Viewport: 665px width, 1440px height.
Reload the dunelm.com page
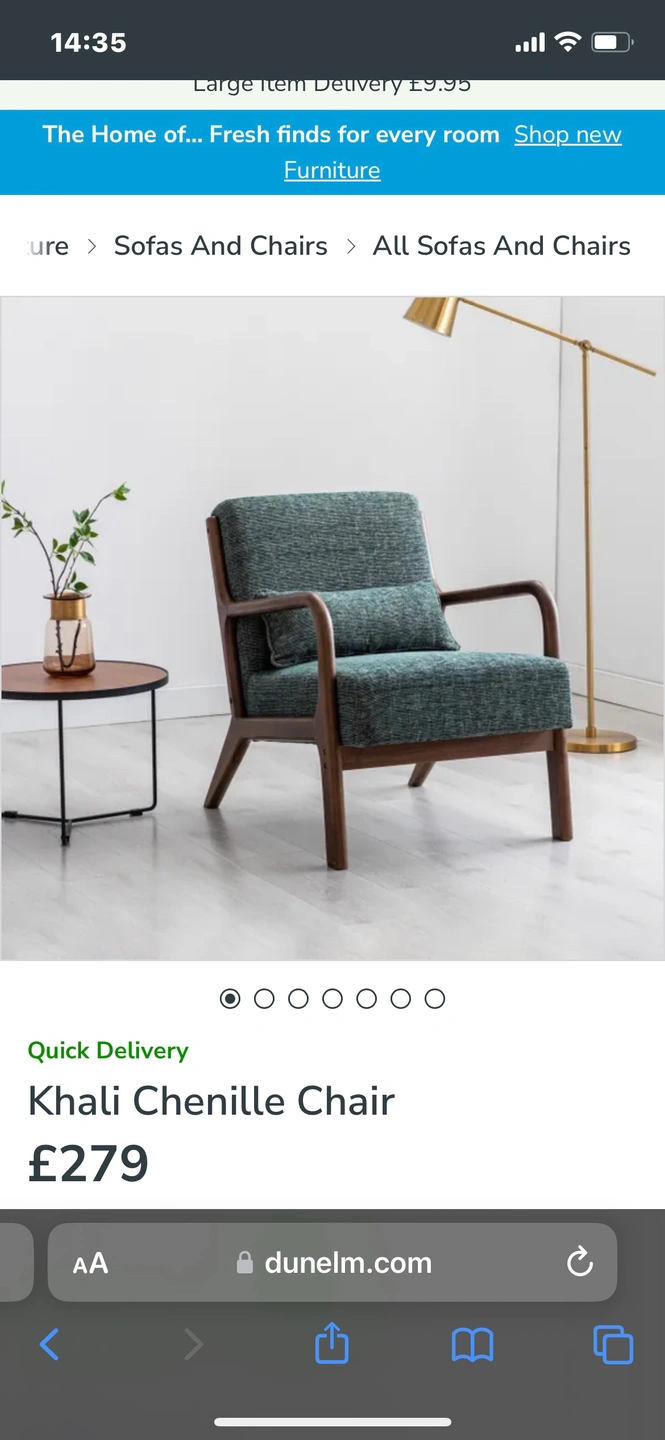point(580,1263)
